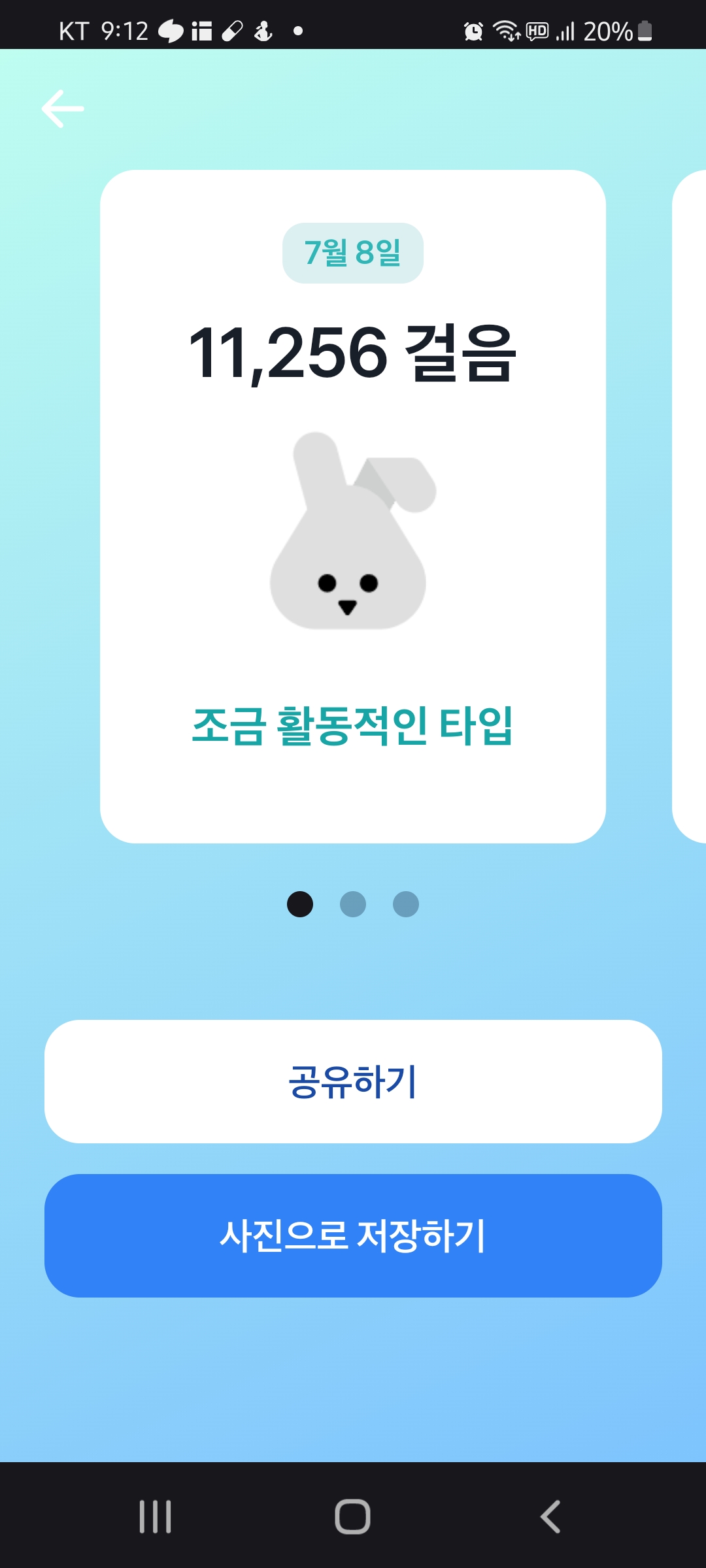Tap the 공유하기 share button

[x=353, y=1081]
